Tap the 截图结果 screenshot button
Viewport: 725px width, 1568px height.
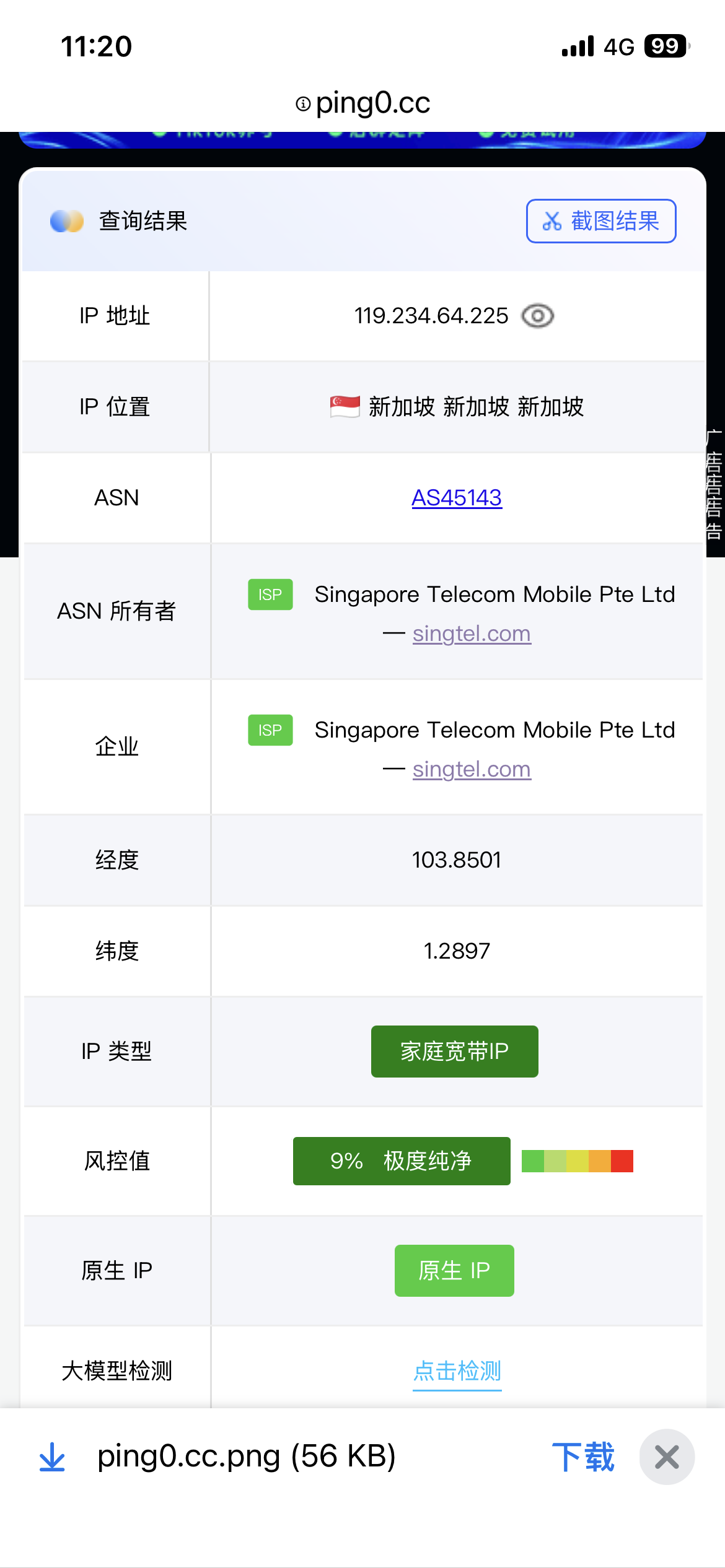(600, 221)
